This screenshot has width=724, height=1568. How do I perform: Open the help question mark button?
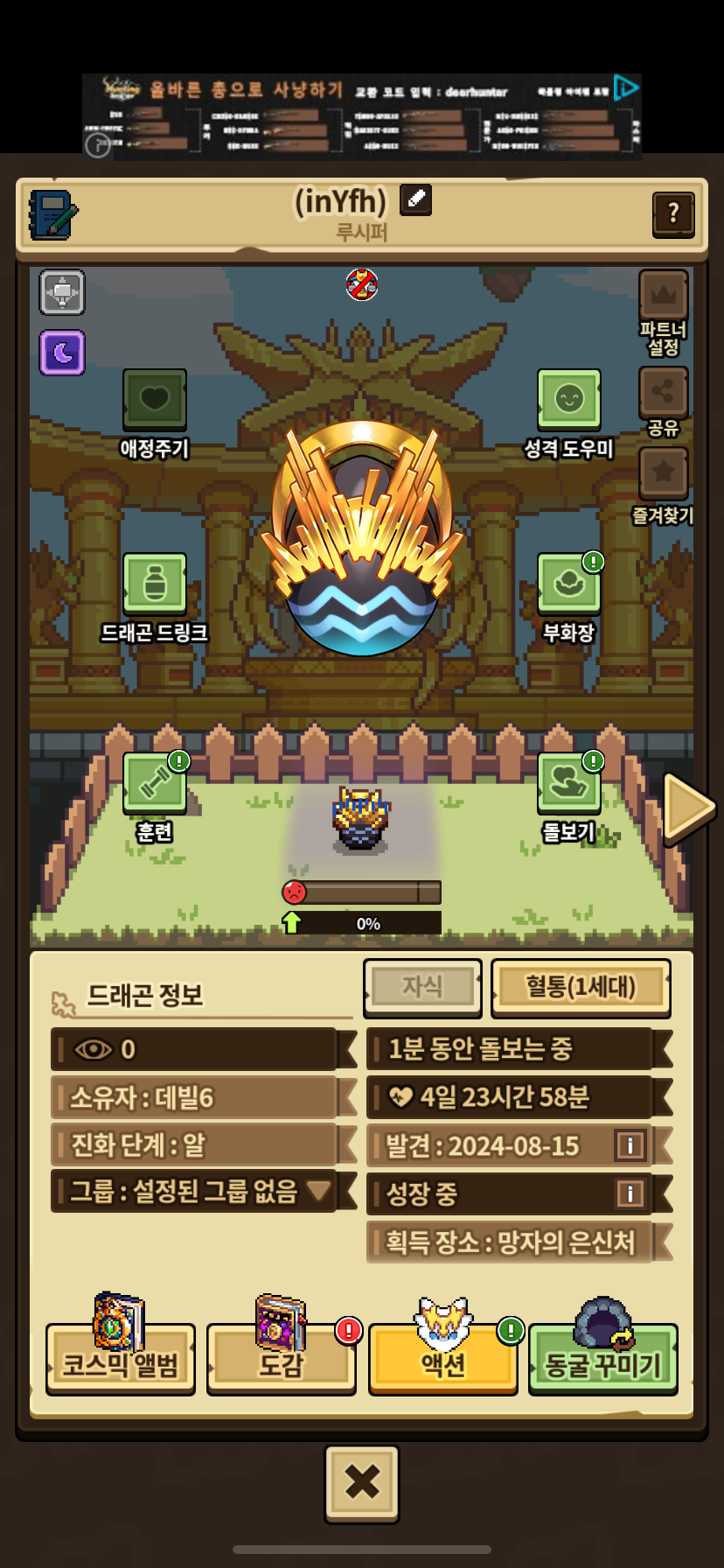tap(672, 213)
